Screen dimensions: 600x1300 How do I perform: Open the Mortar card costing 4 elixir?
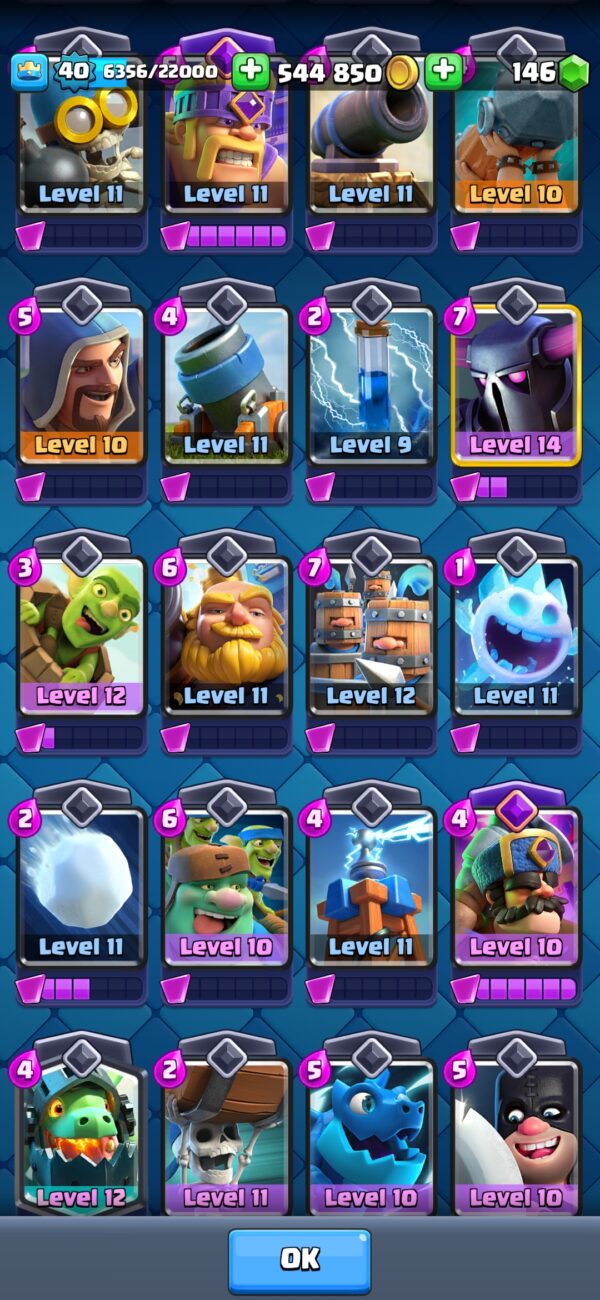[x=227, y=385]
